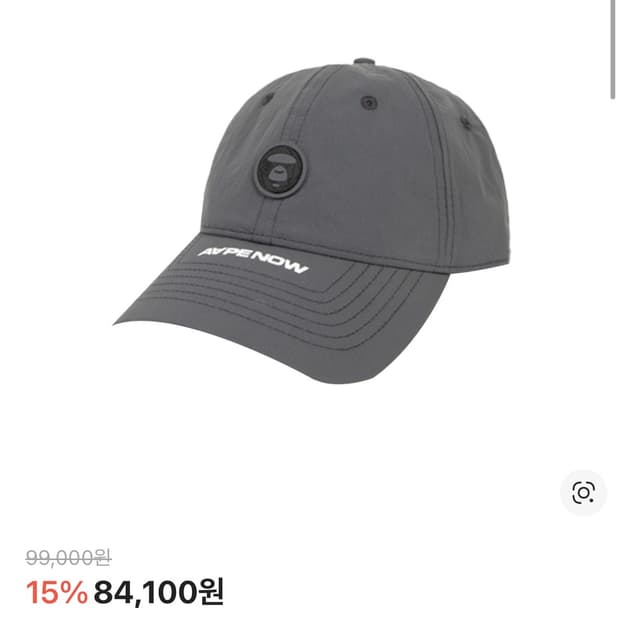Open the visual search lens icon
Screen dimensions: 620x620
(x=583, y=492)
